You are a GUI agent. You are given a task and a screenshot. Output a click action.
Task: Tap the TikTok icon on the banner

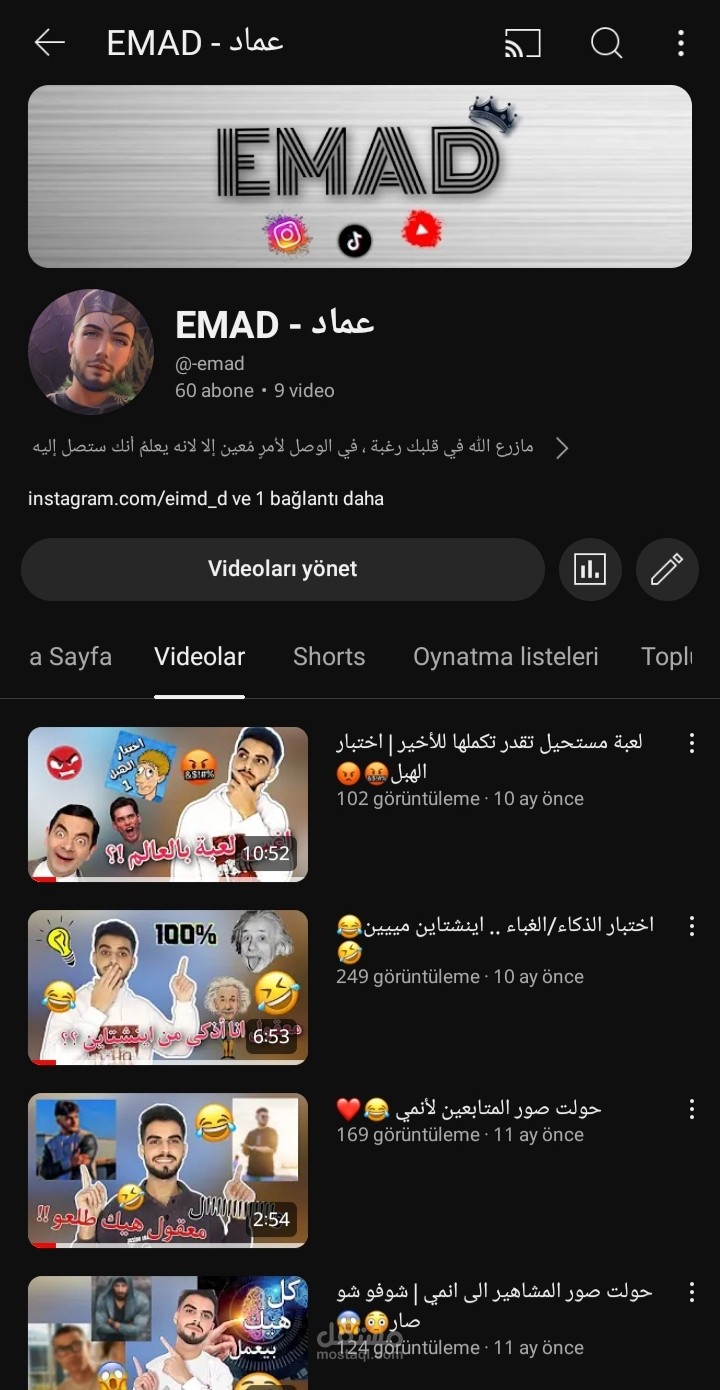(355, 240)
